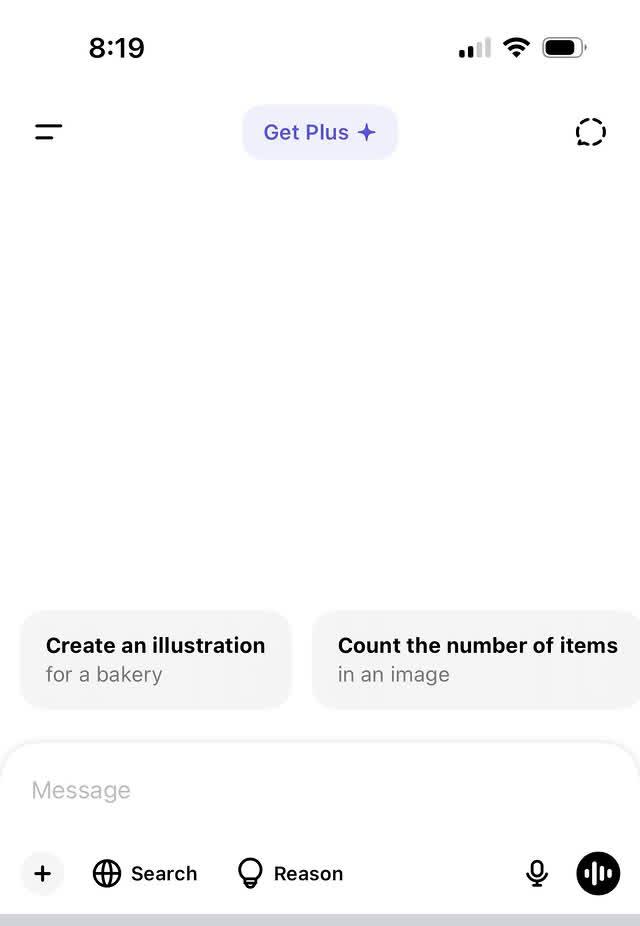Open the plus attachment menu

tap(42, 873)
